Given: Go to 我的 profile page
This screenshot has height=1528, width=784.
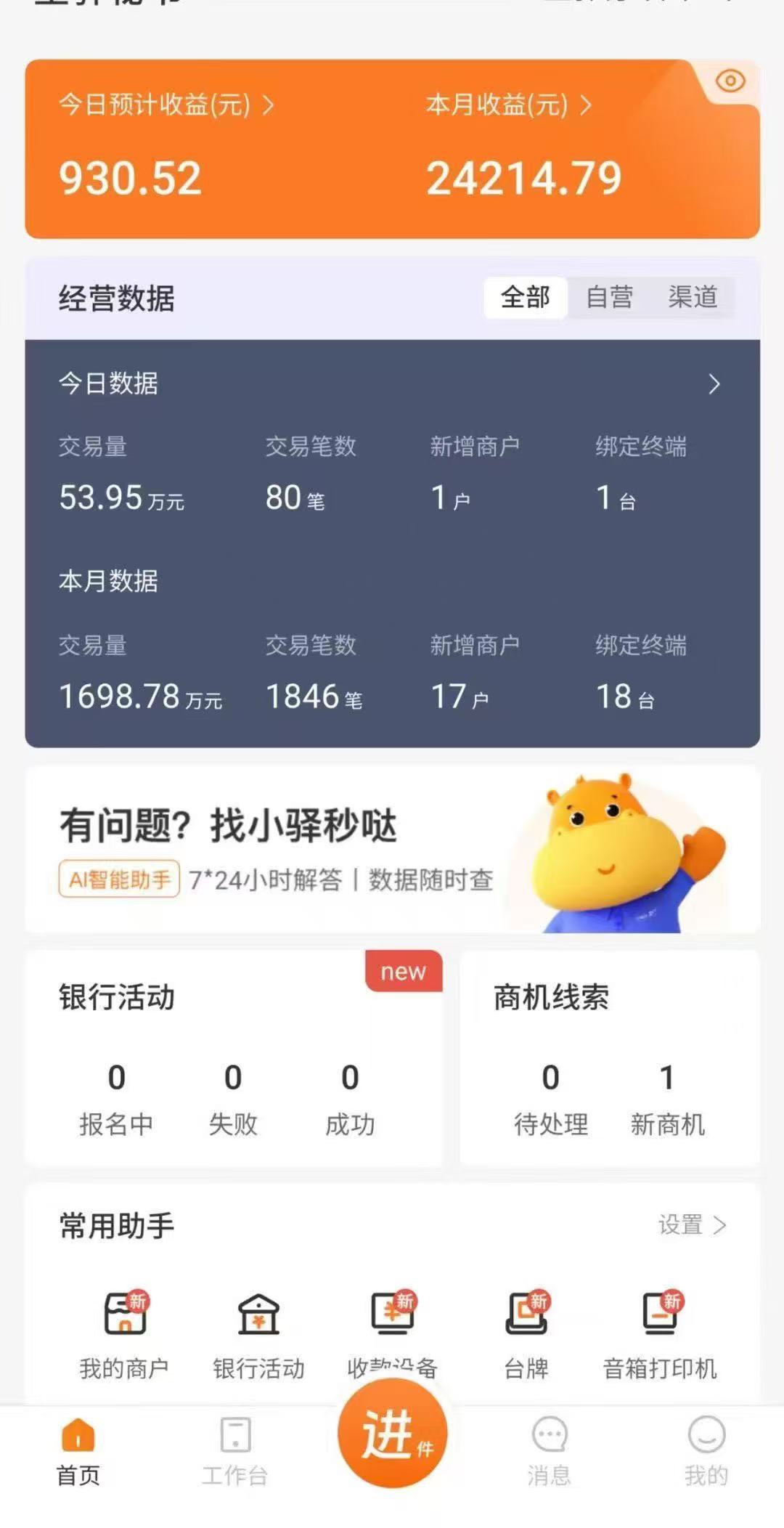Looking at the screenshot, I should (706, 1452).
